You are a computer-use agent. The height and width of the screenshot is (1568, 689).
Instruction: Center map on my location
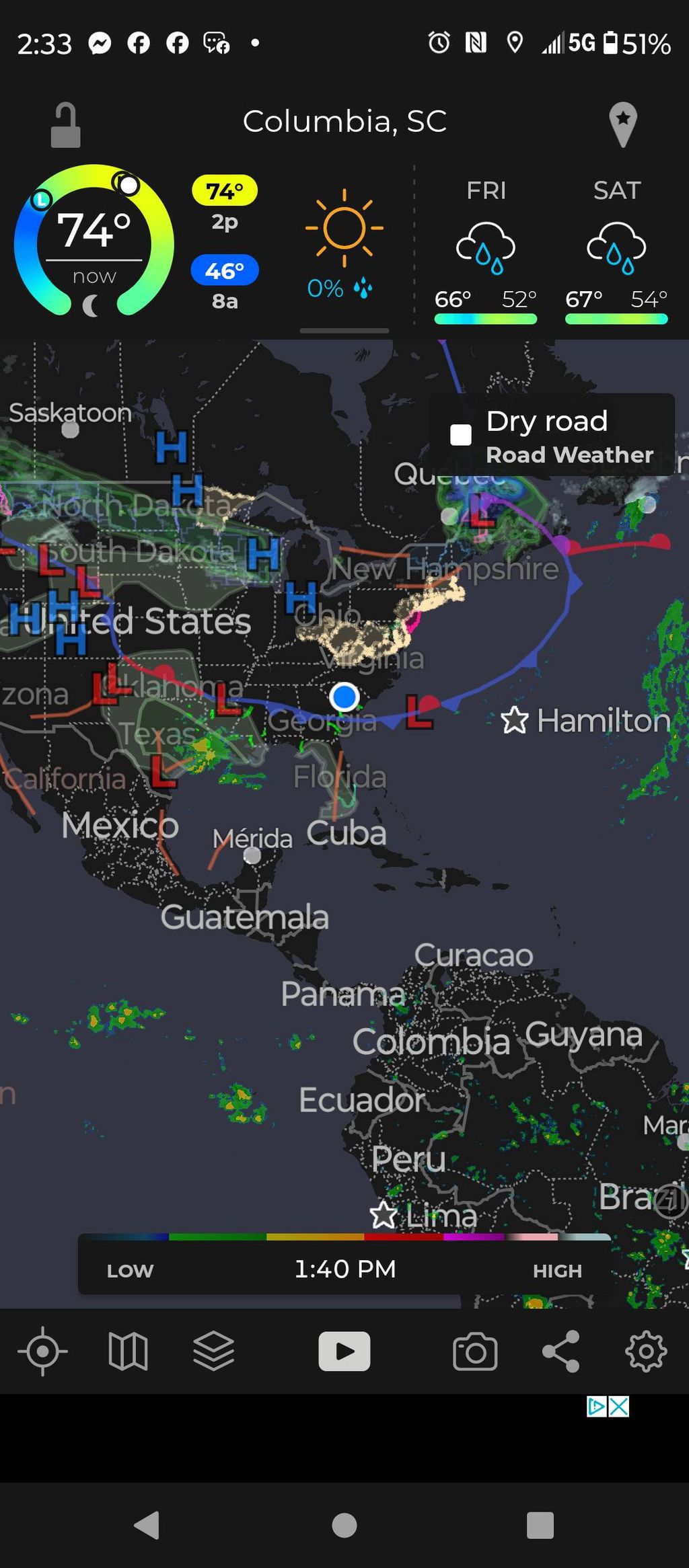point(42,1351)
